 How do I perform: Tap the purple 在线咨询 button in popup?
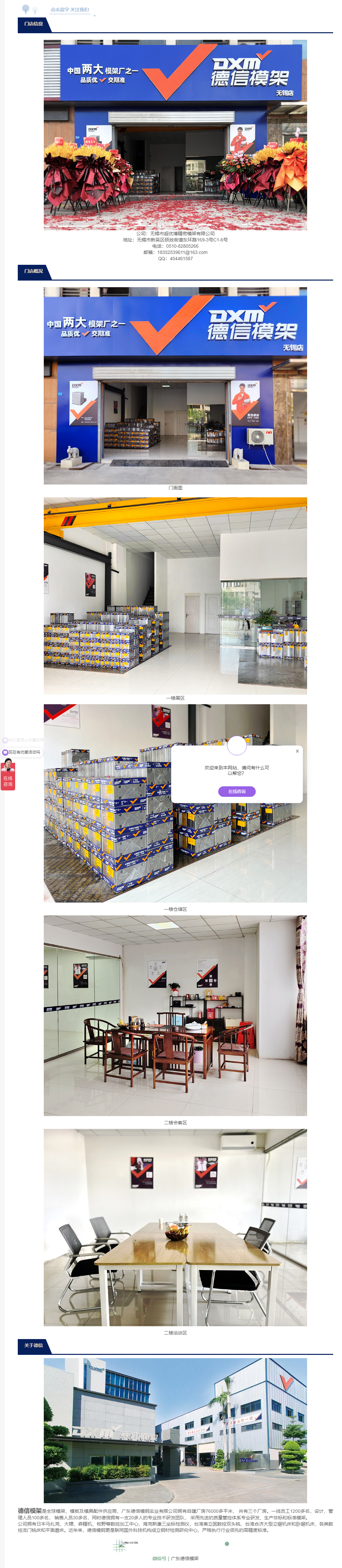pyautogui.click(x=237, y=791)
